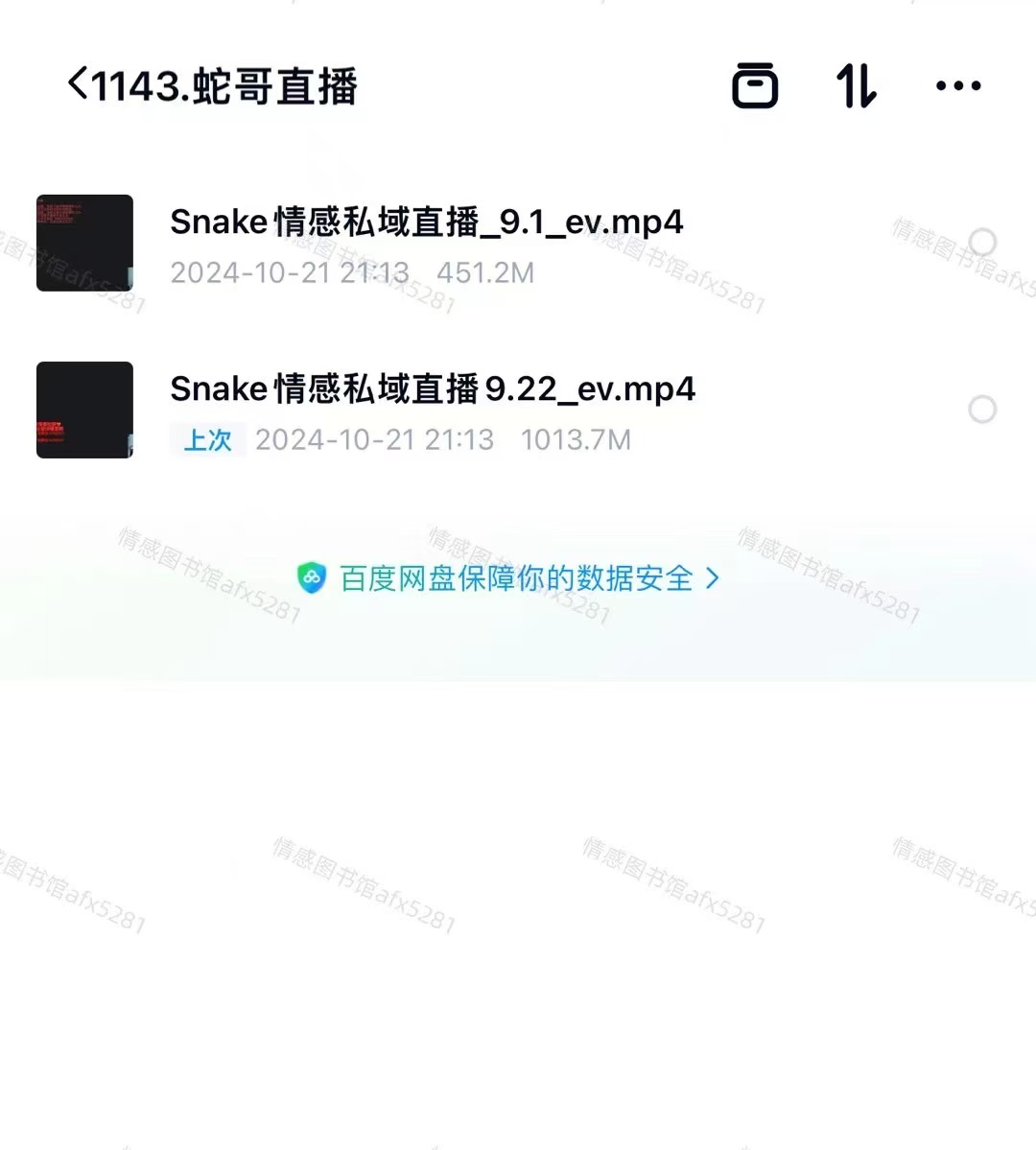This screenshot has width=1036, height=1150.
Task: Open the three-dot overflow menu
Action: tap(958, 86)
